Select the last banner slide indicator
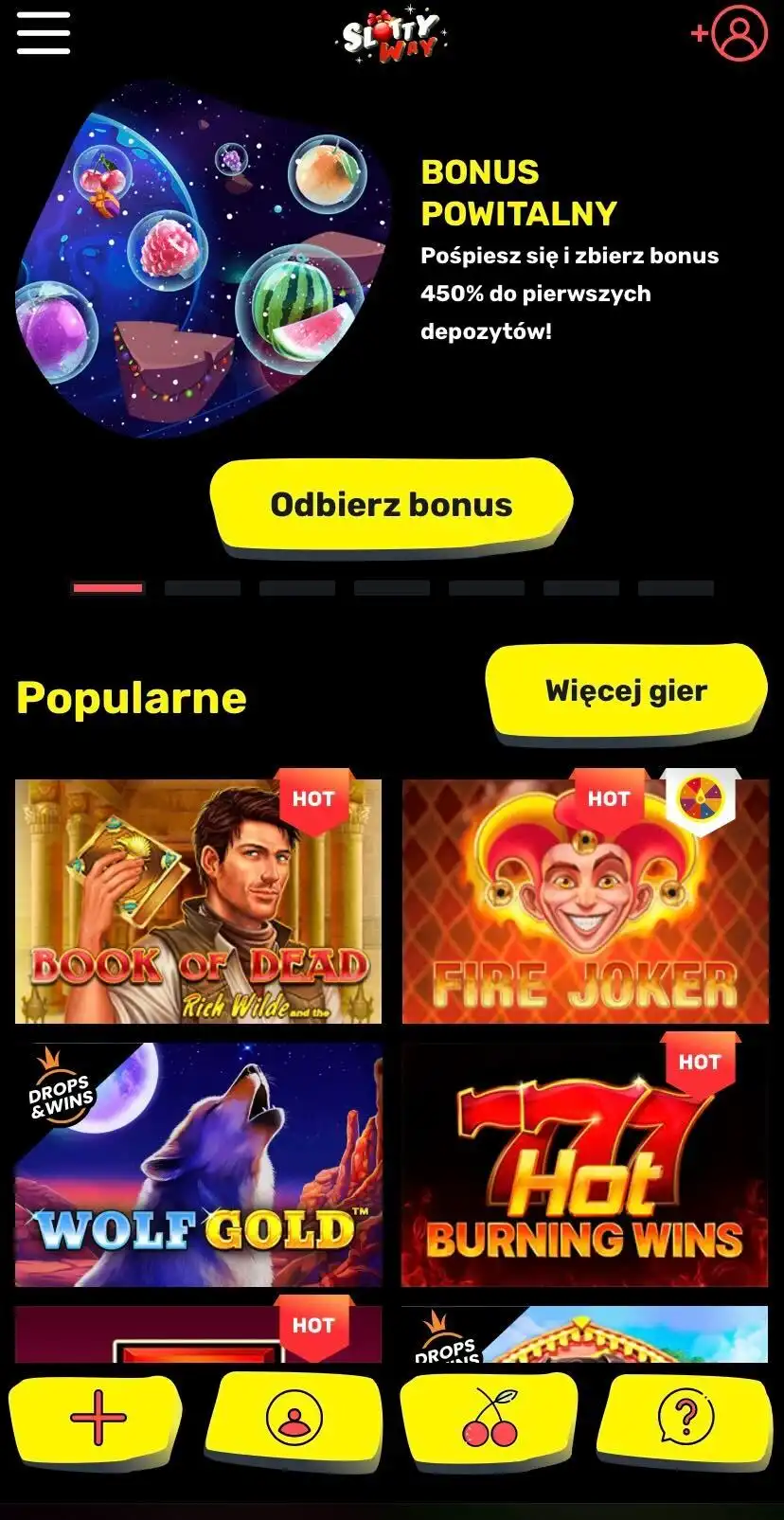 (x=676, y=588)
